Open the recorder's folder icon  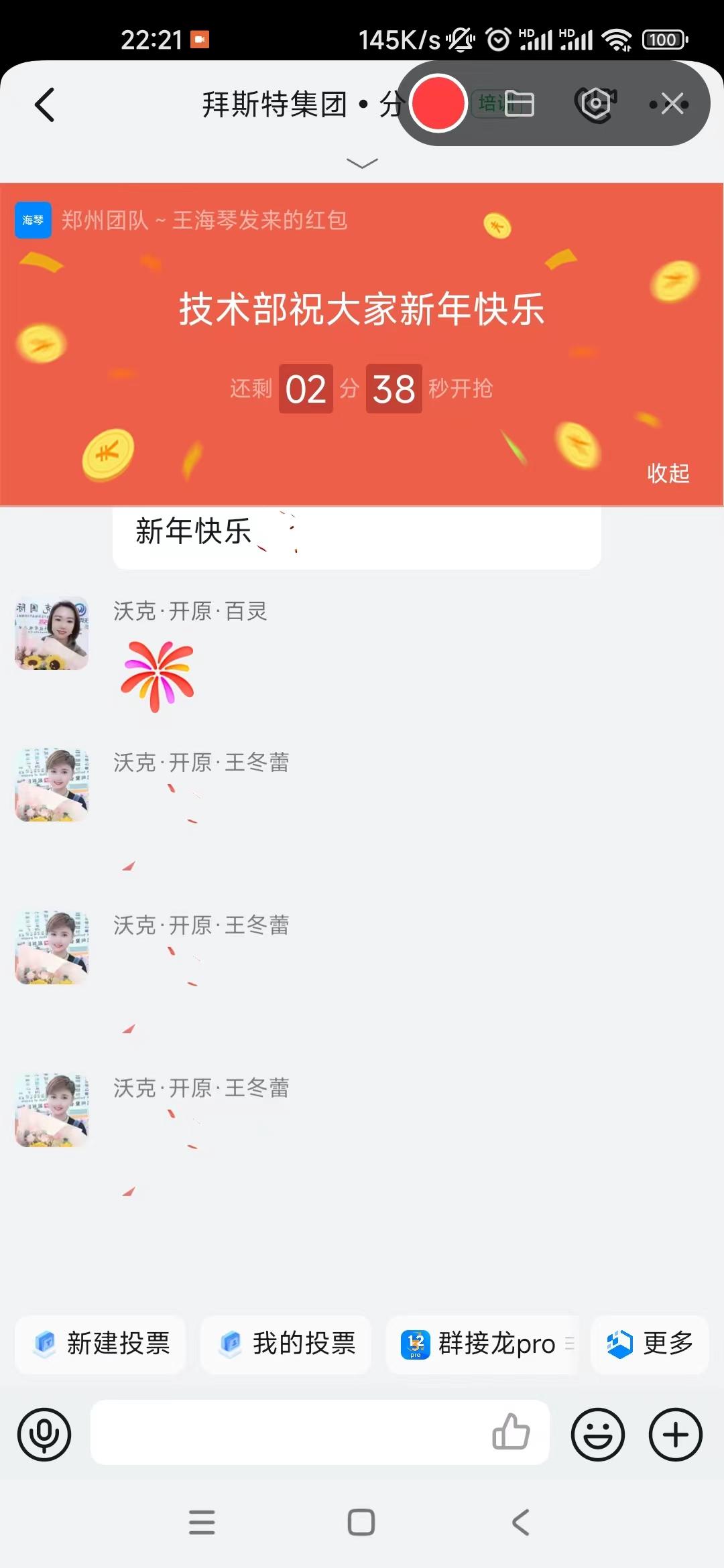[519, 103]
